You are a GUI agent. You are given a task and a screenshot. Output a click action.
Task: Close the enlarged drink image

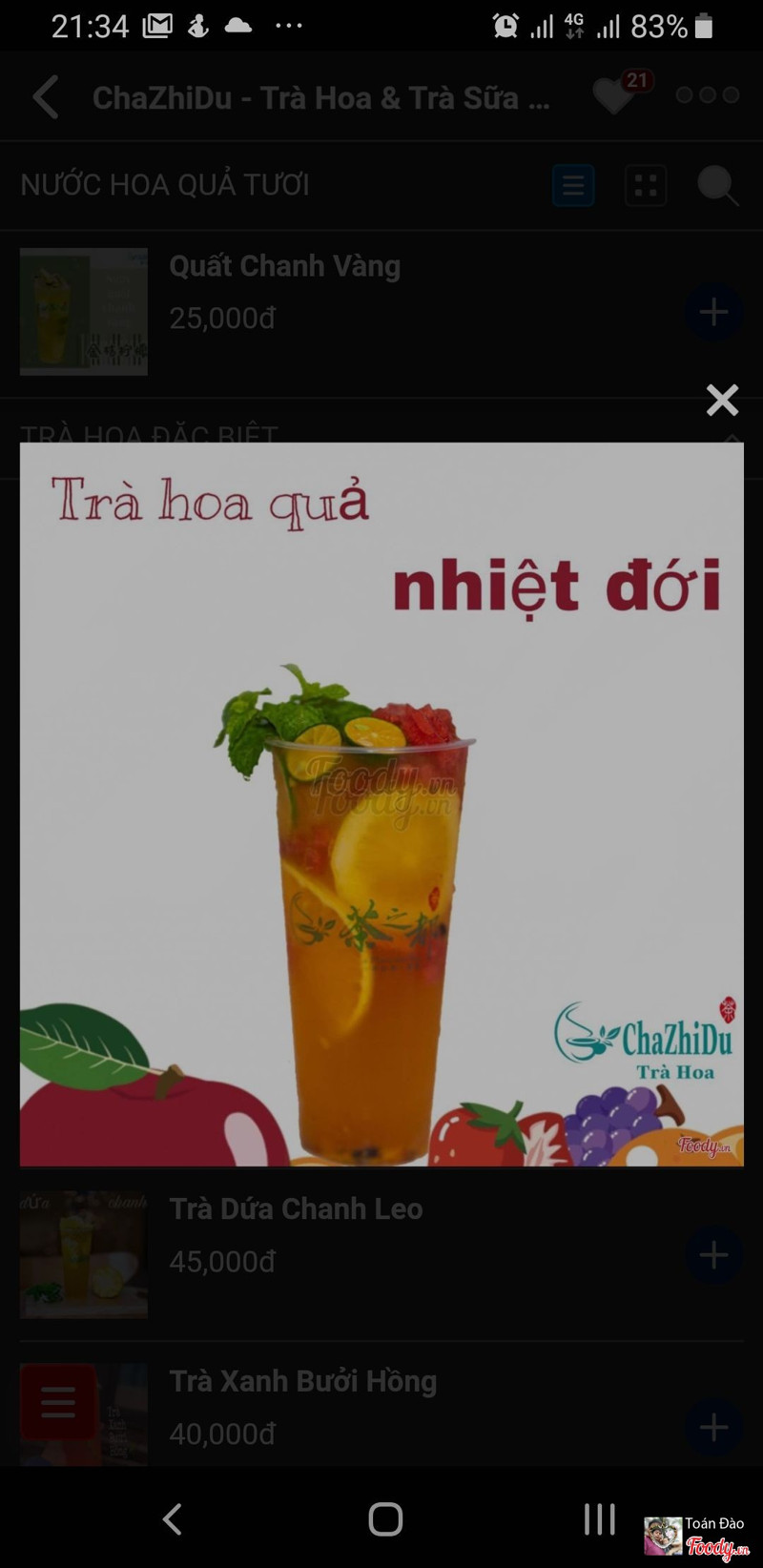[722, 401]
